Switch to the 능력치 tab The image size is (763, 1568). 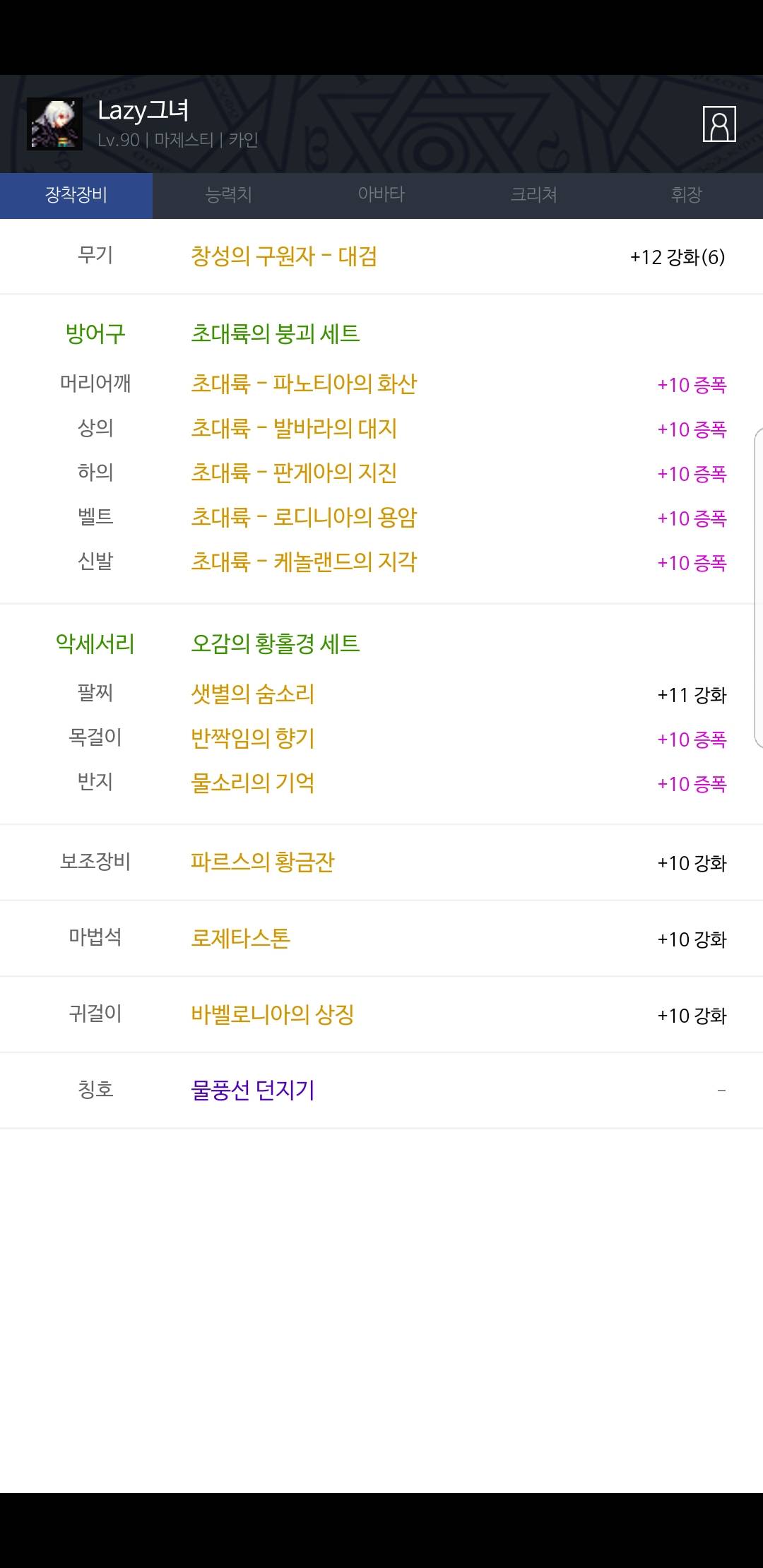[229, 195]
